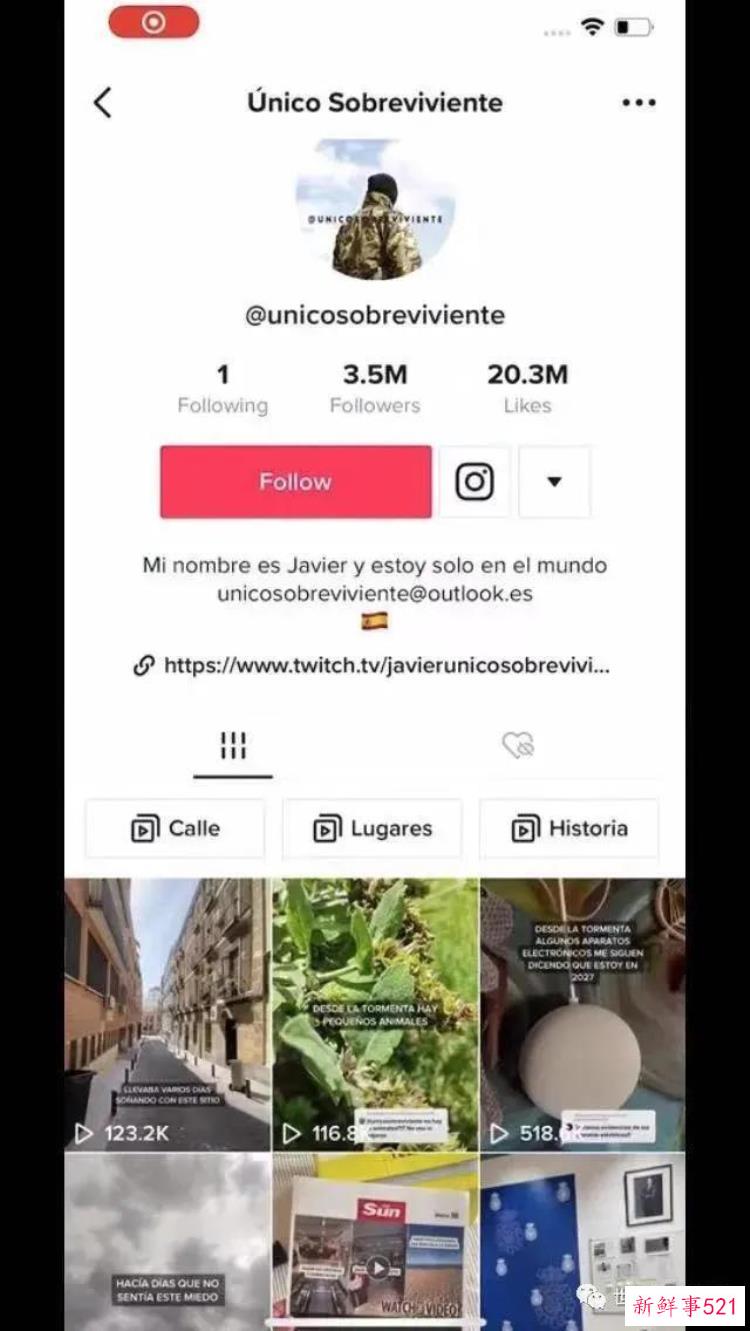Play the smart speaker video about 2027
Viewport: 750px width, 1331px height.
[582, 1013]
